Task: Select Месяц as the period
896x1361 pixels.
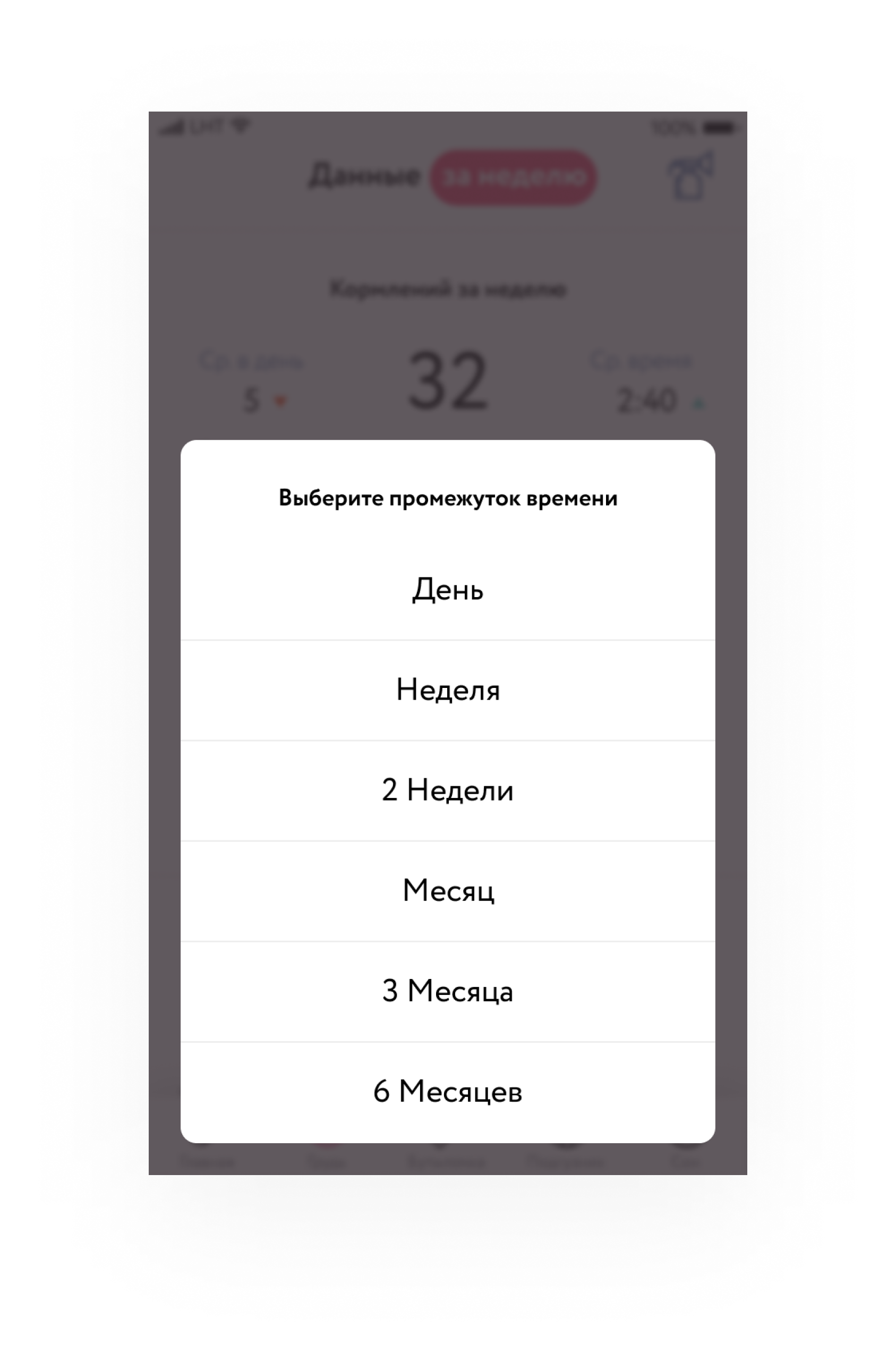Action: click(448, 891)
